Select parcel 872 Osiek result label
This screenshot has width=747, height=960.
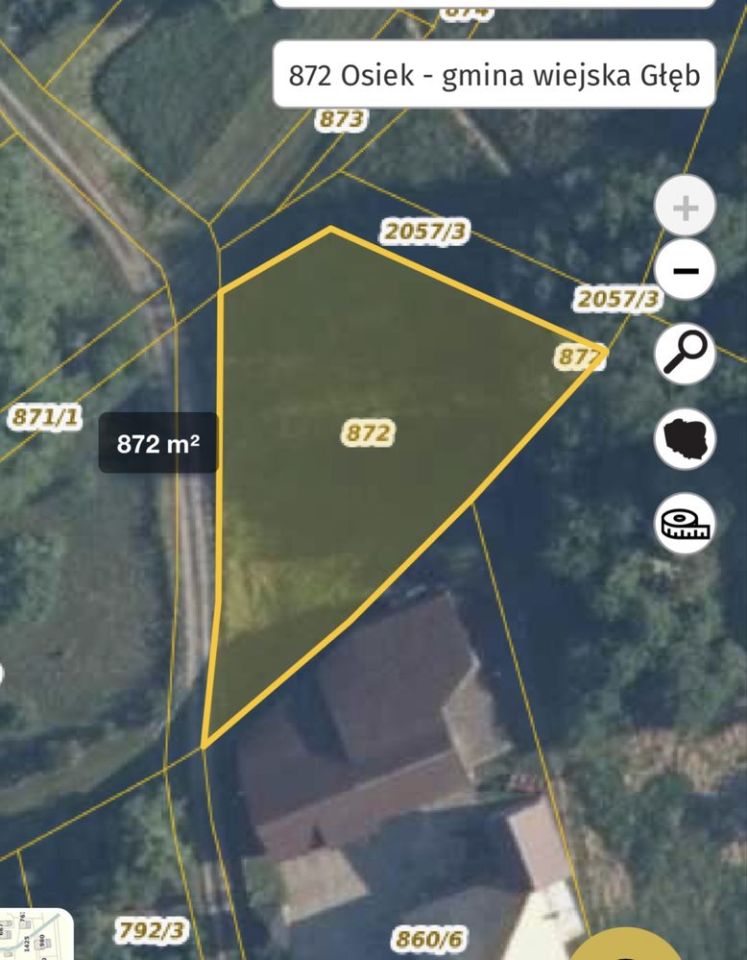point(494,75)
